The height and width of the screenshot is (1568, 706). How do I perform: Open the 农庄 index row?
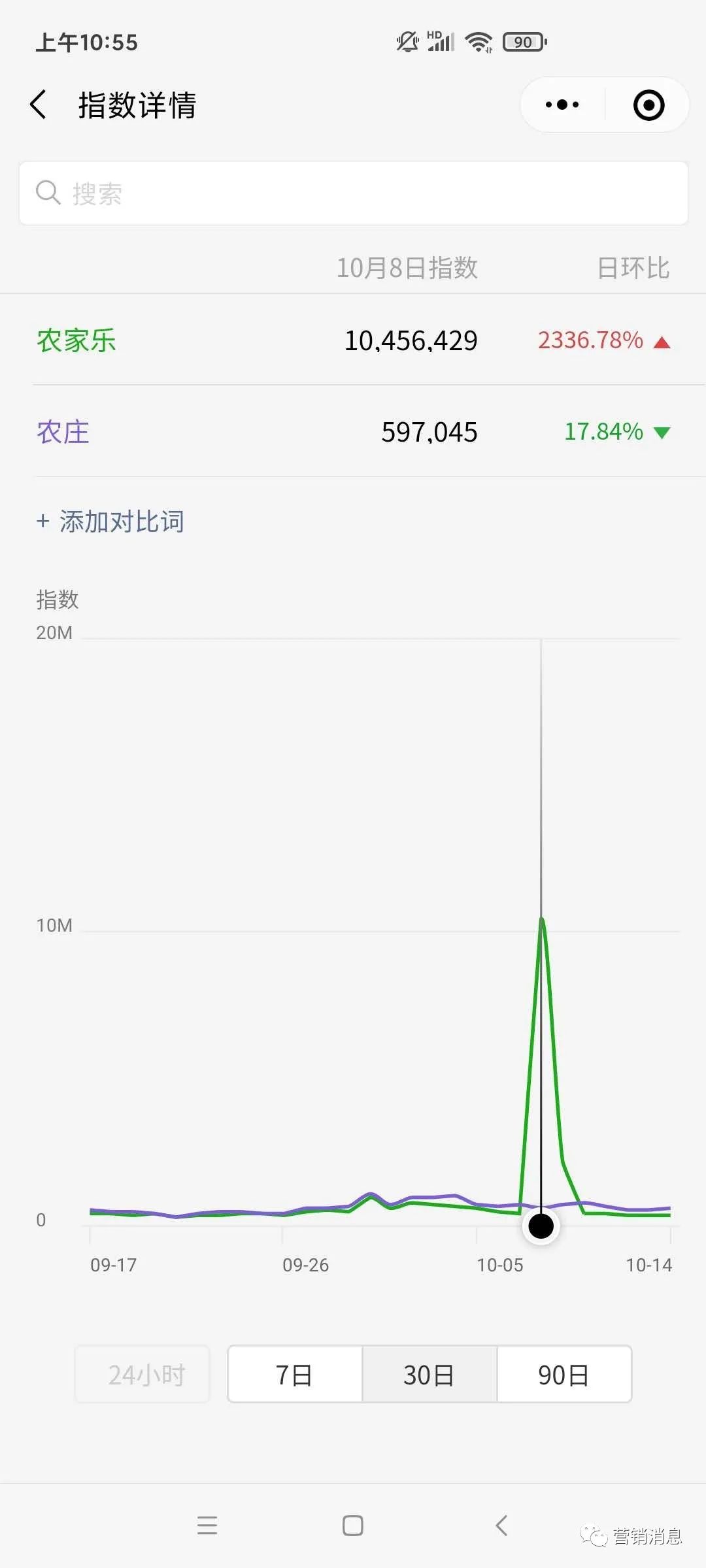click(353, 431)
